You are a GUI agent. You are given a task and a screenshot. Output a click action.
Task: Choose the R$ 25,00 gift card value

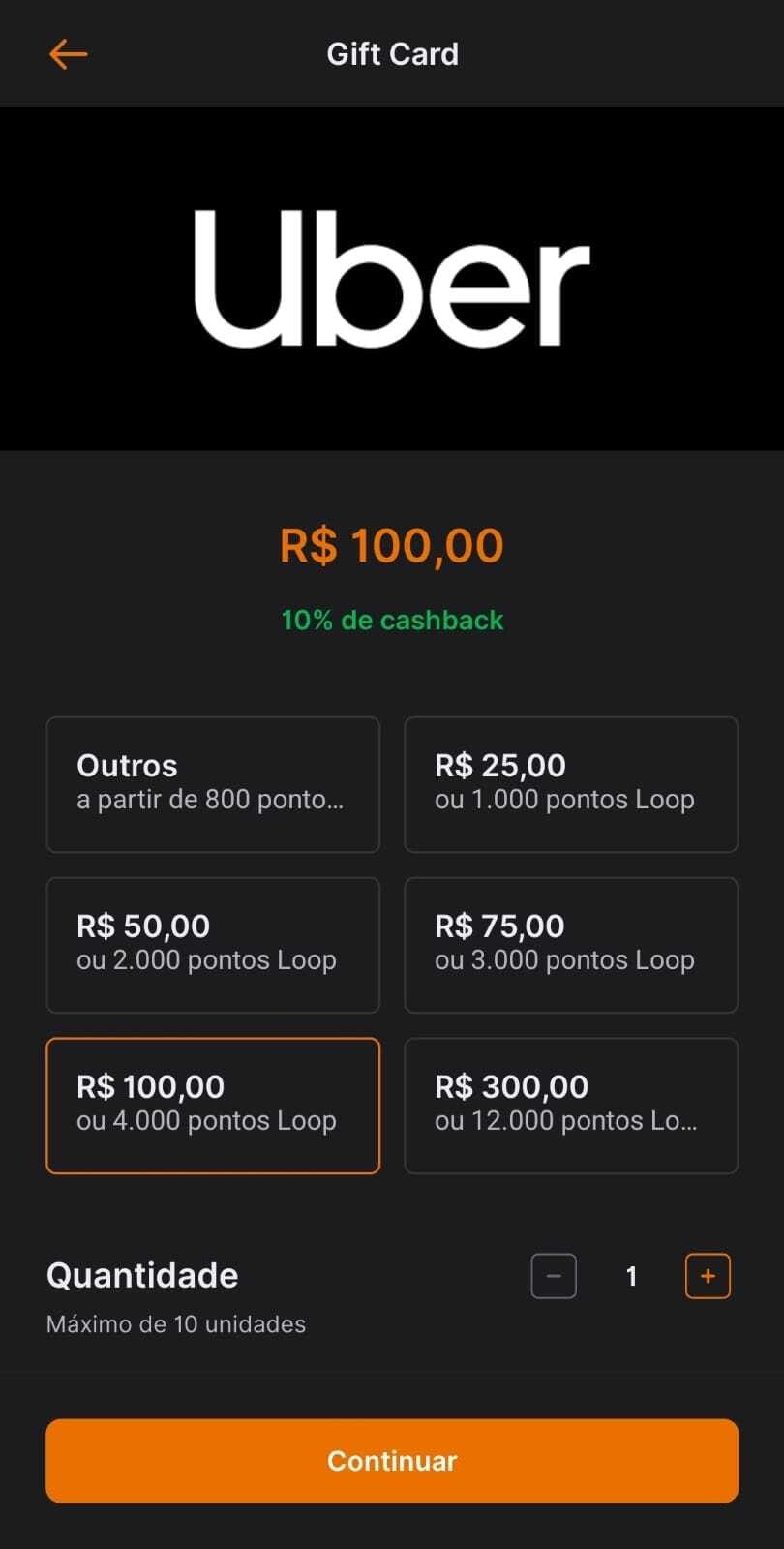(x=571, y=784)
